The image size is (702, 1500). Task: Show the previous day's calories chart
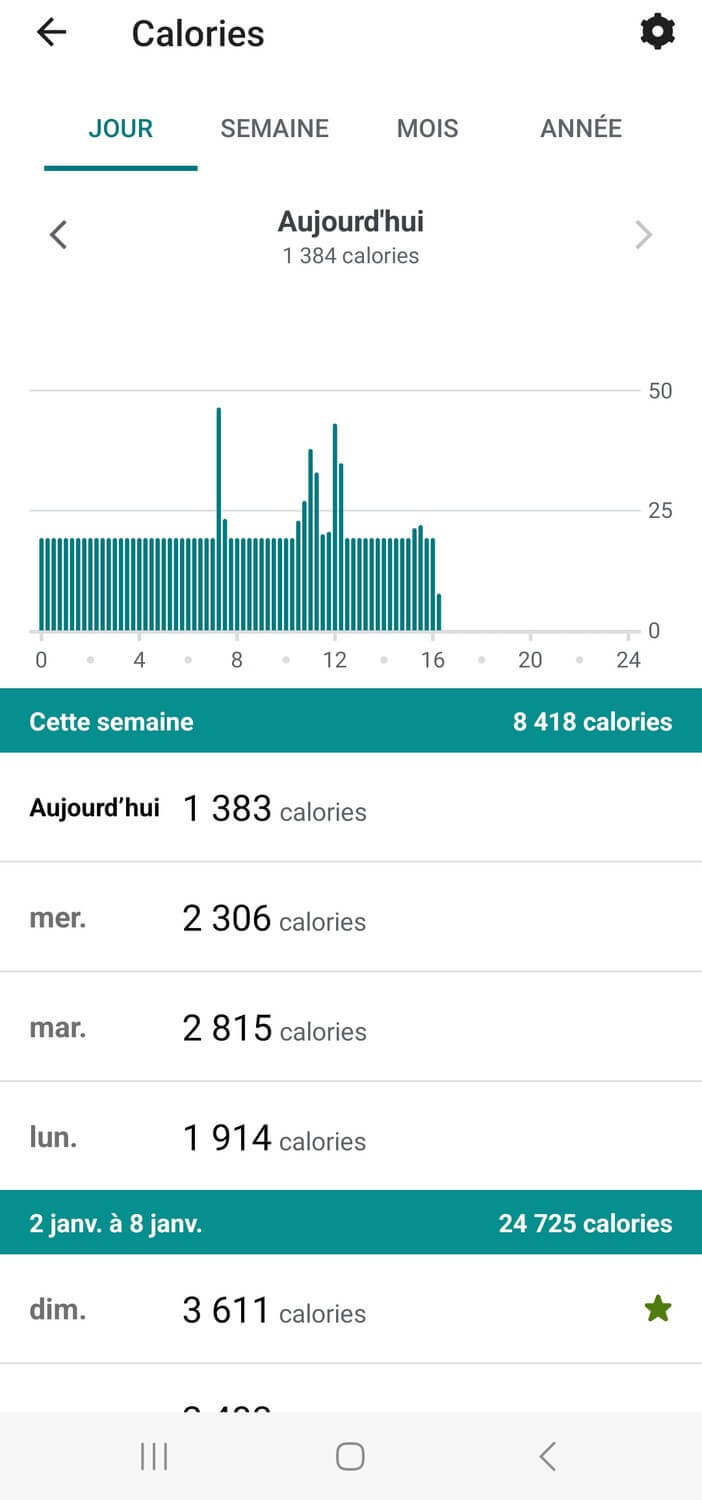click(x=59, y=236)
